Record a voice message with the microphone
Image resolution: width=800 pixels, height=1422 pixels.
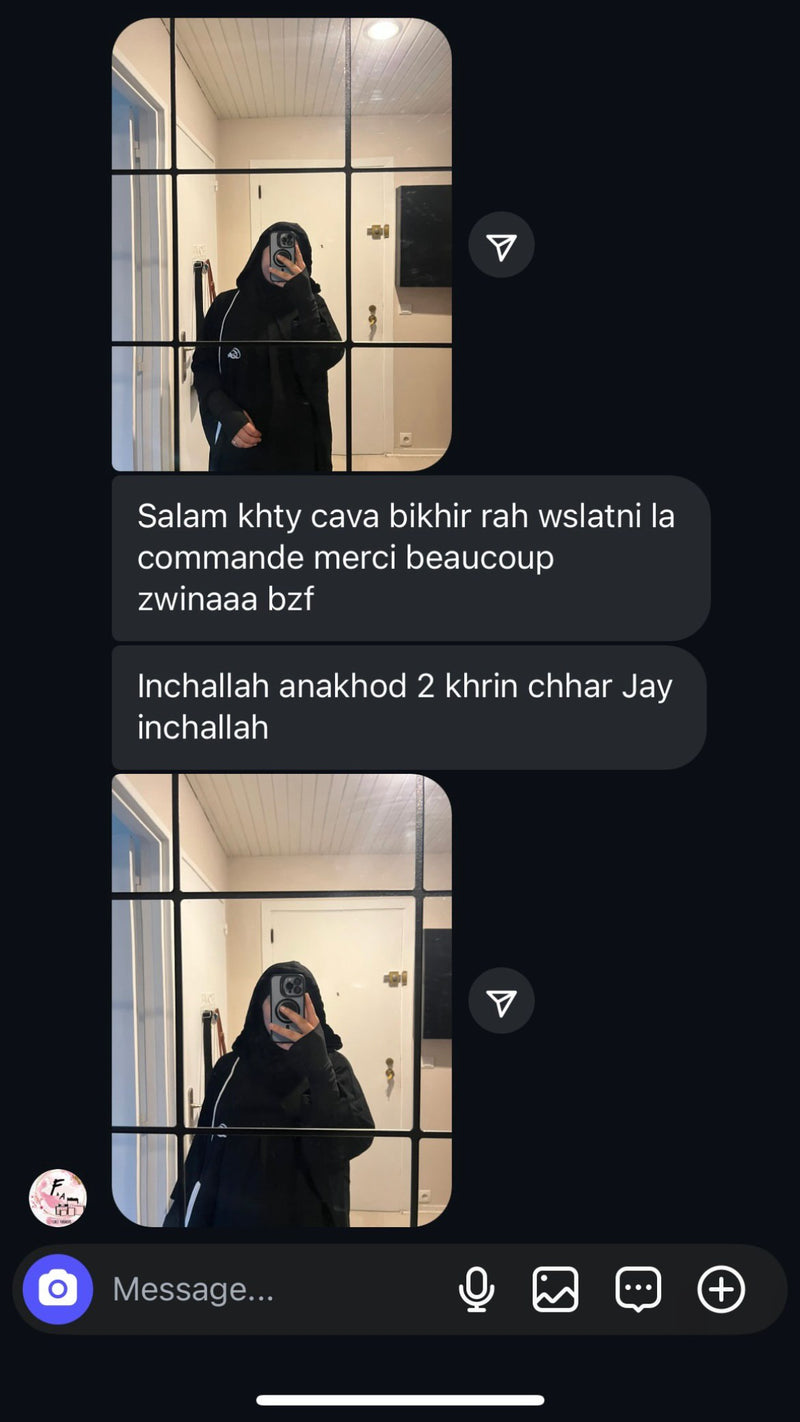(x=476, y=1289)
